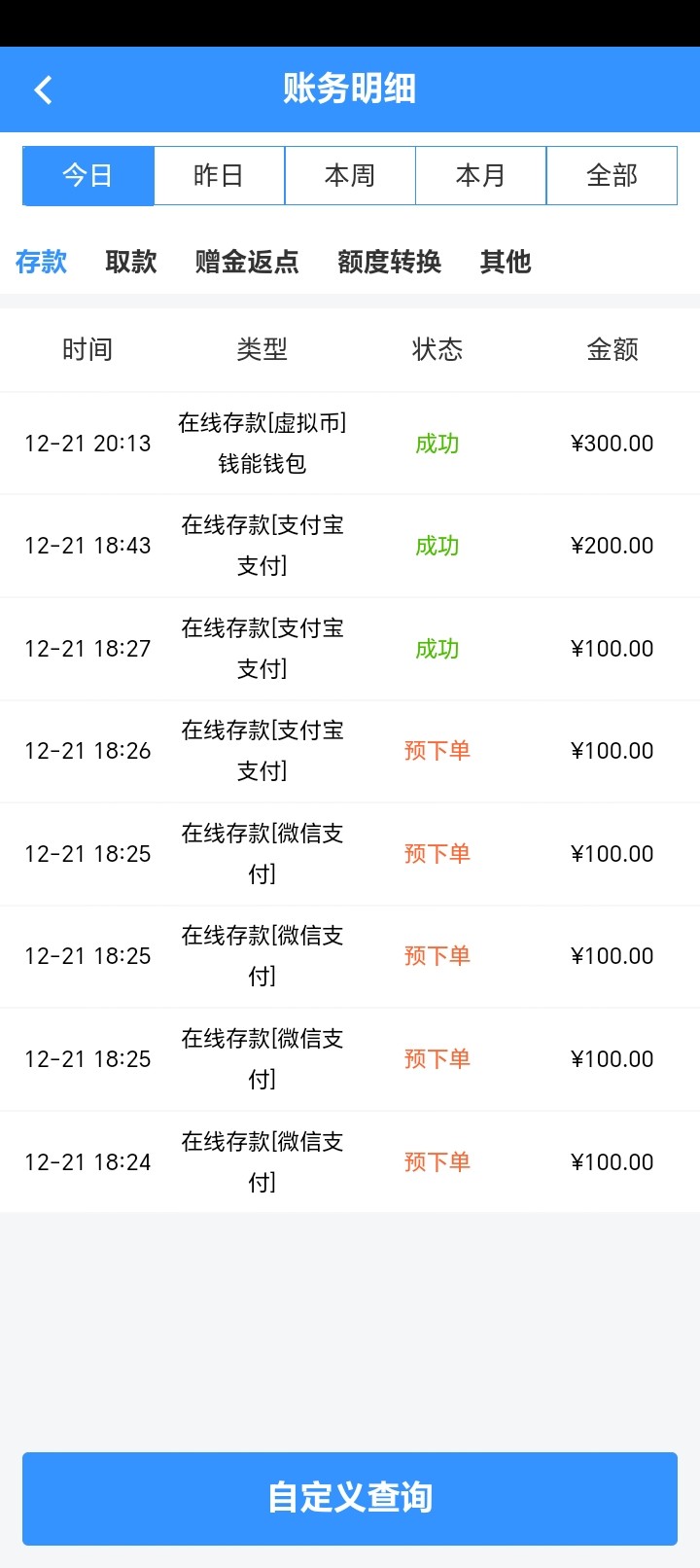The width and height of the screenshot is (700, 1568).
Task: Tap the 自定义查询 button
Action: click(350, 1499)
